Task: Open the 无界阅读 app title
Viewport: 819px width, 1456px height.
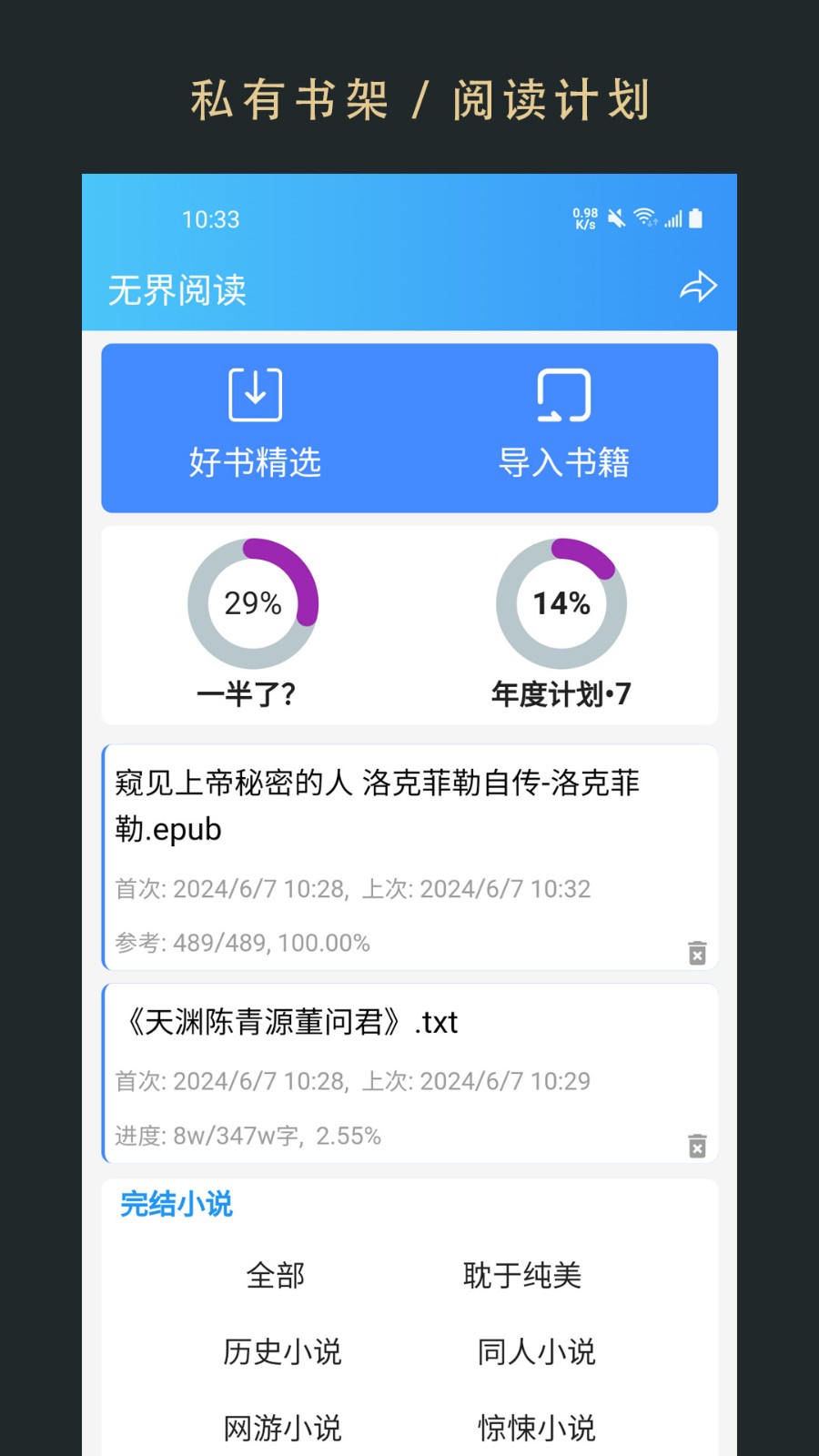Action: pyautogui.click(x=176, y=290)
